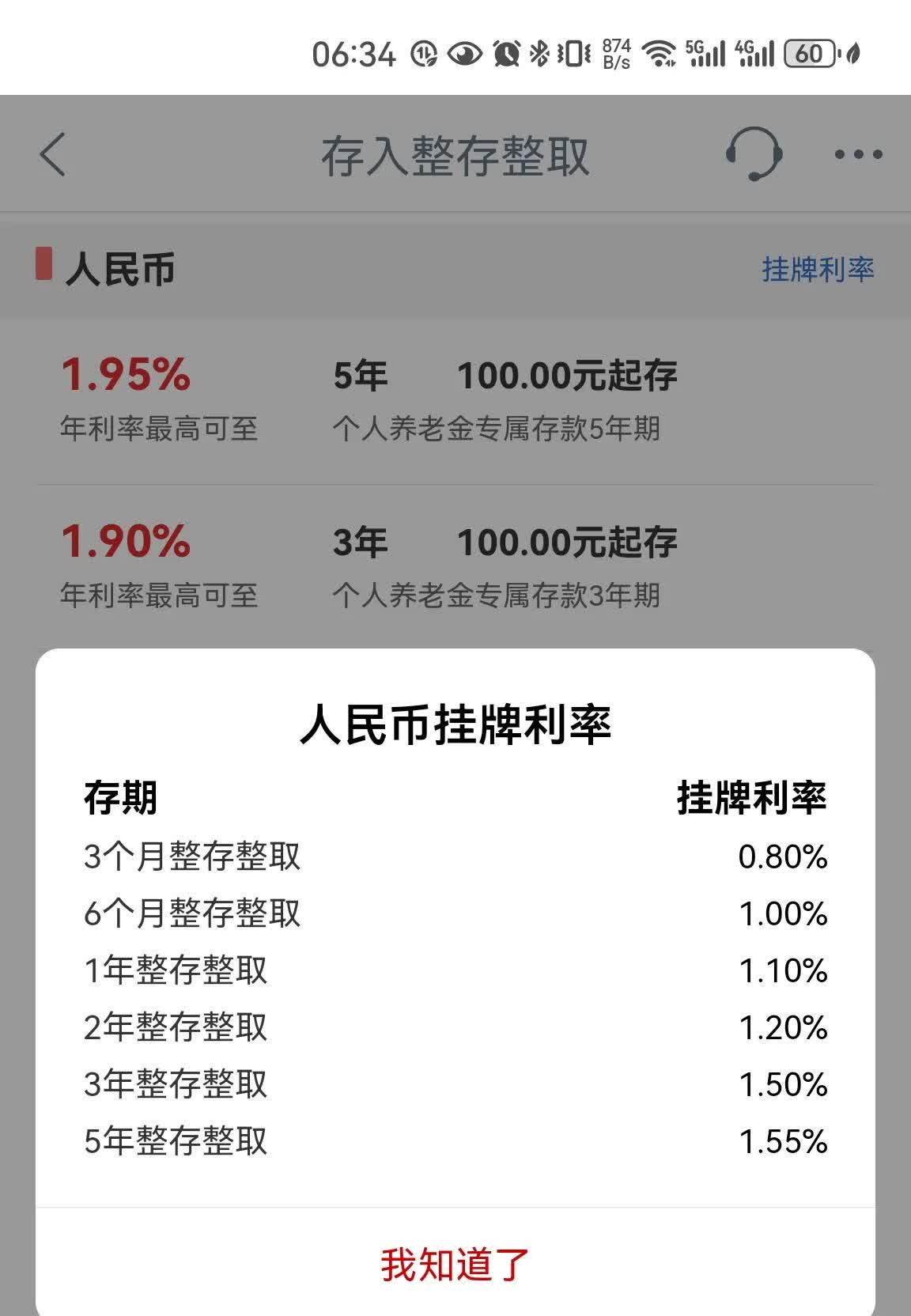Tap the back arrow to return
Image resolution: width=911 pixels, height=1316 pixels.
51,156
